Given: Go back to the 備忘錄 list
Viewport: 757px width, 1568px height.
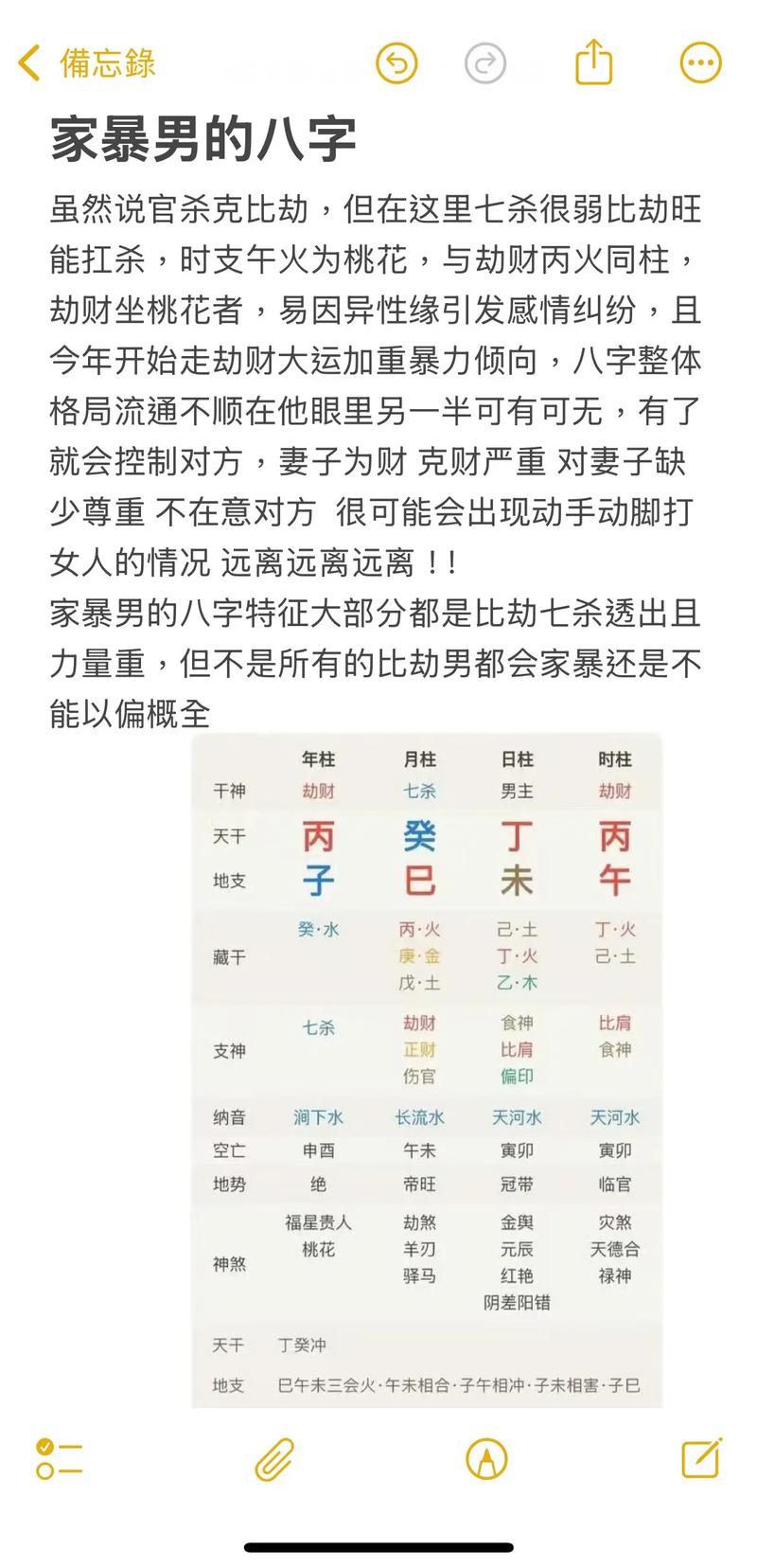Looking at the screenshot, I should pos(86,63).
